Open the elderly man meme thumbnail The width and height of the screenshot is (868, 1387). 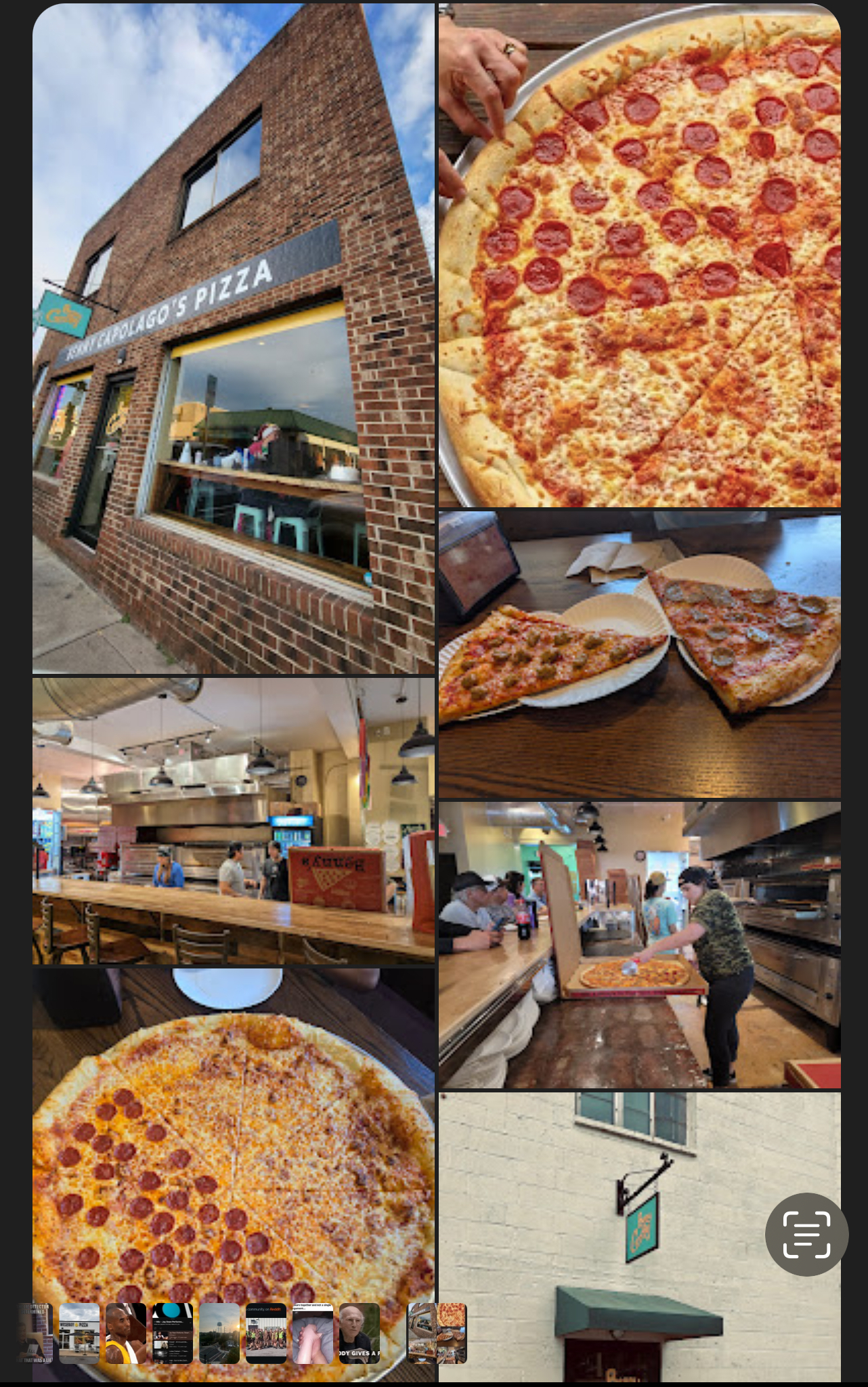click(x=360, y=1333)
